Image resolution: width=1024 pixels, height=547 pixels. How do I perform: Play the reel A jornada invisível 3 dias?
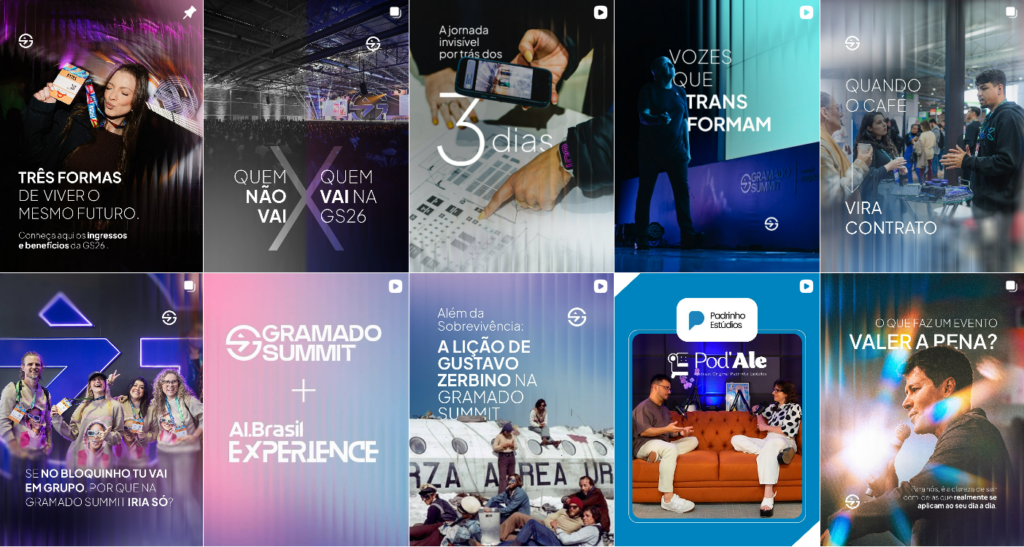click(x=511, y=136)
